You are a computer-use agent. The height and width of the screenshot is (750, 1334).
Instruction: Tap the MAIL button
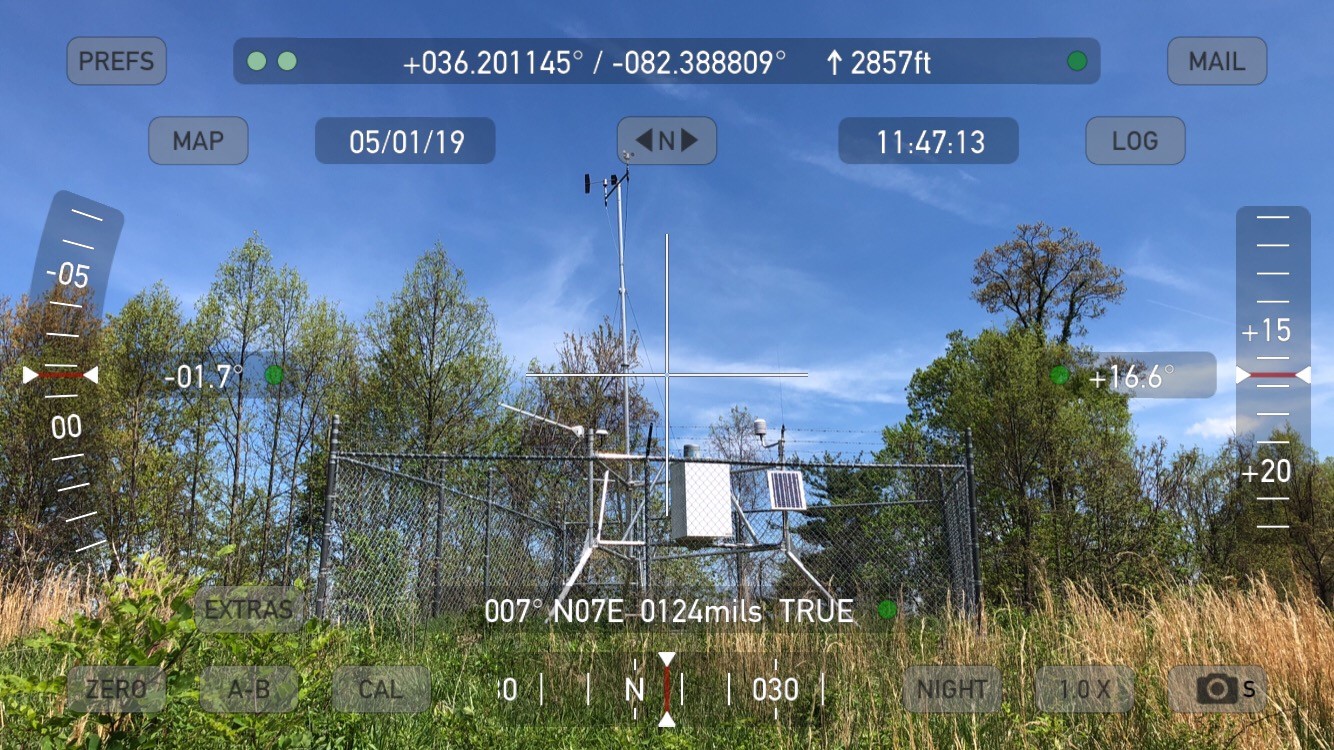pyautogui.click(x=1216, y=61)
